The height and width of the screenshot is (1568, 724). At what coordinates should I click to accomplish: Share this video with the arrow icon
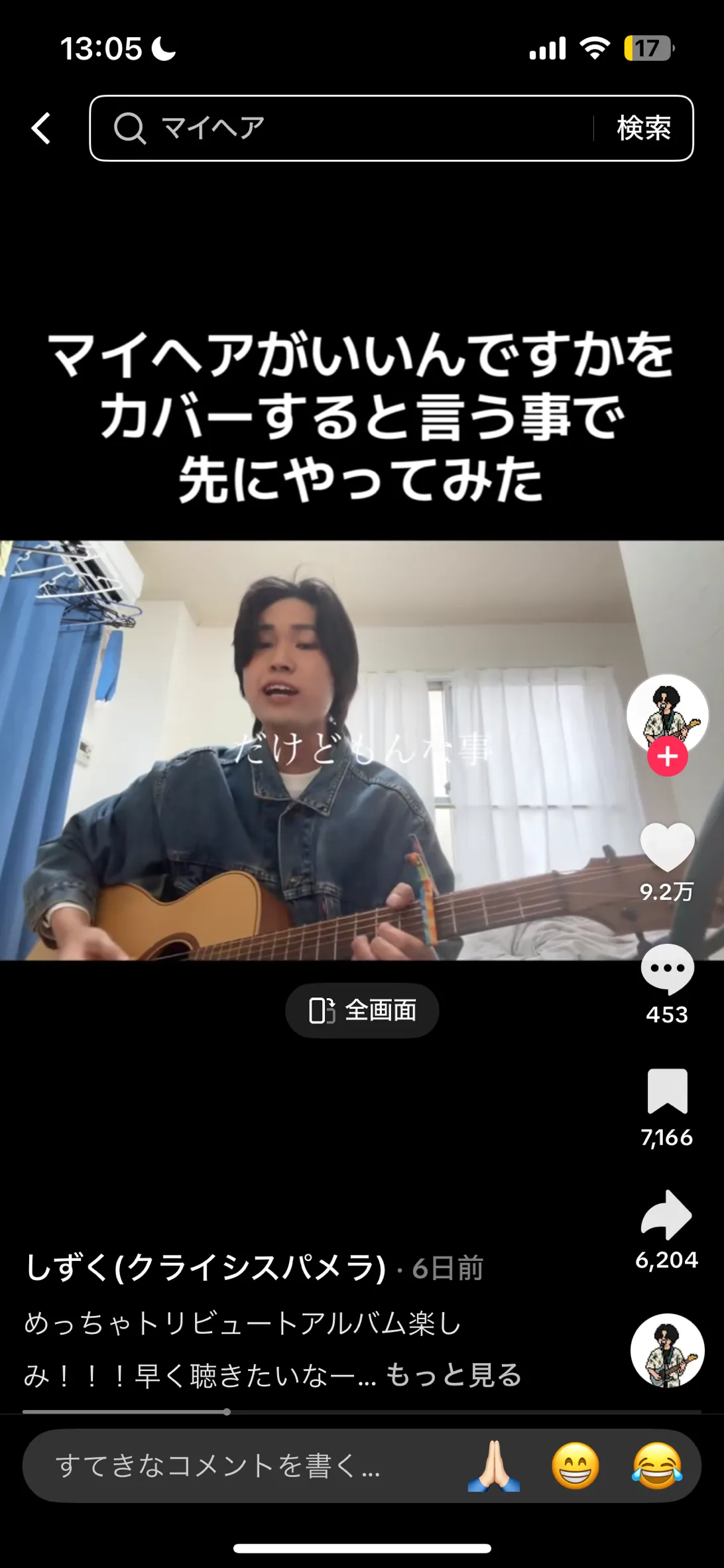click(x=667, y=1214)
